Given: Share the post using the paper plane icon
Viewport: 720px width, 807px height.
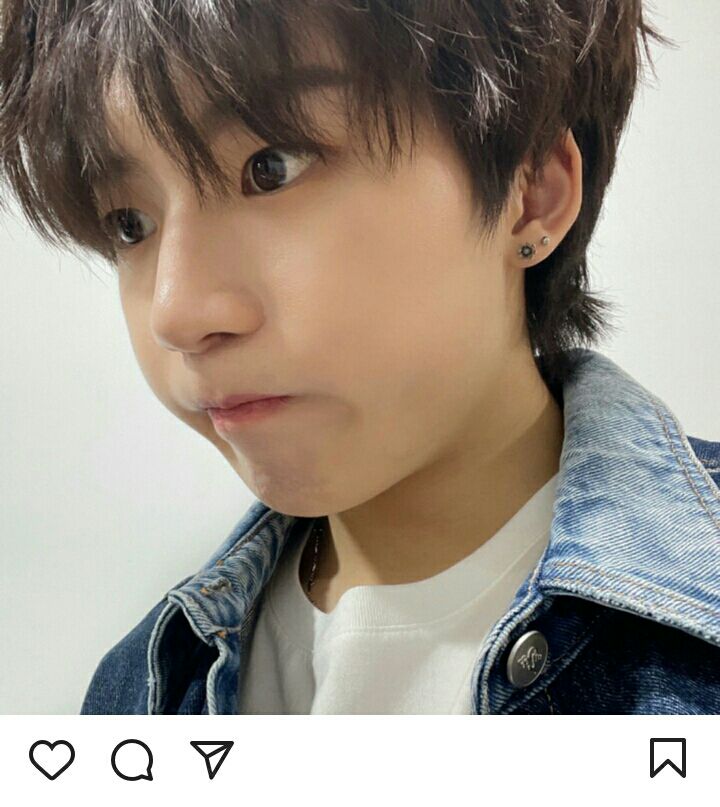Looking at the screenshot, I should point(212,759).
